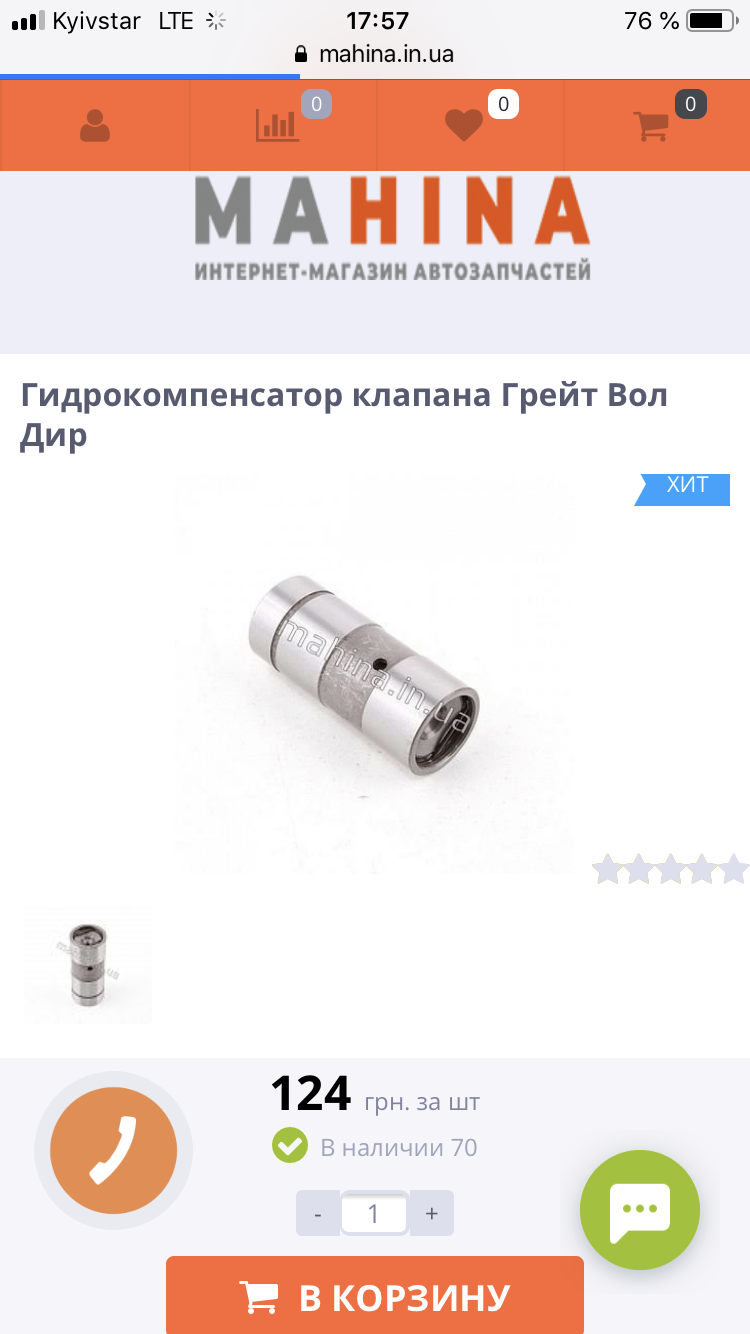The image size is (750, 1334).
Task: Open the user account icon
Action: coord(95,125)
